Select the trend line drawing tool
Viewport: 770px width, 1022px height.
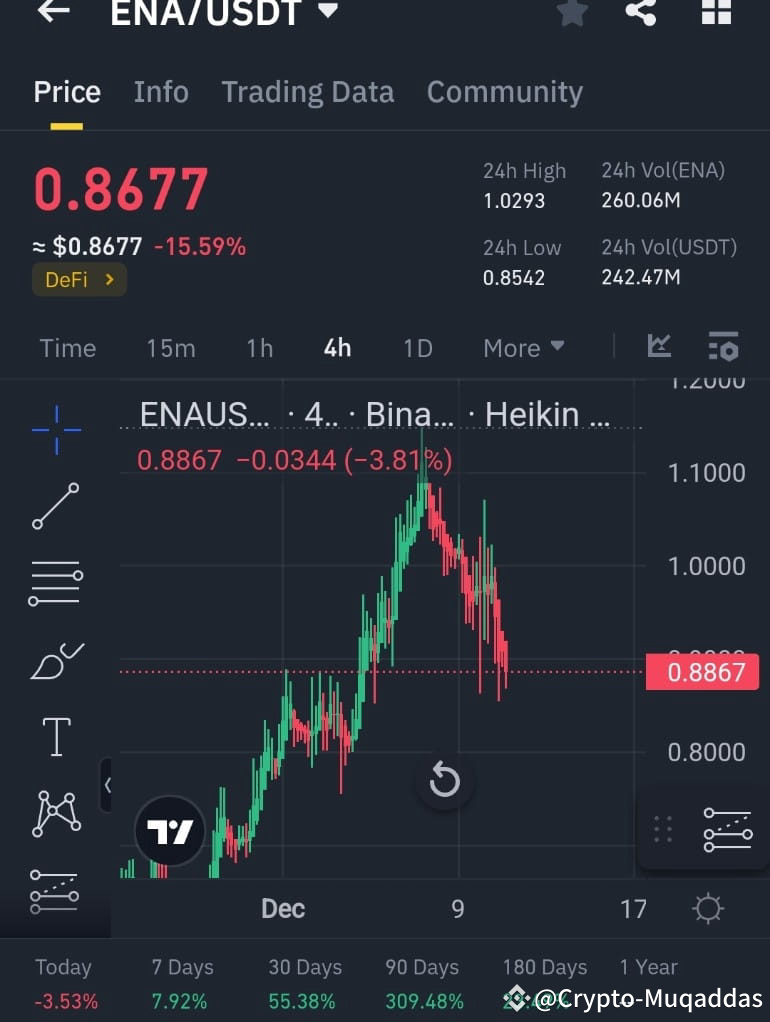tap(56, 506)
